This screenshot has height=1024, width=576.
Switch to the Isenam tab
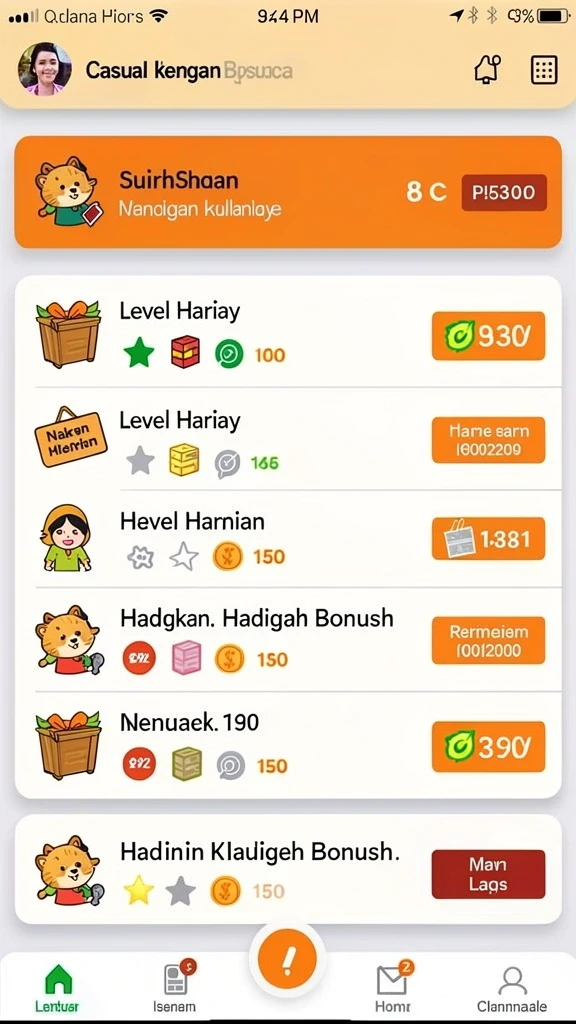(175, 987)
